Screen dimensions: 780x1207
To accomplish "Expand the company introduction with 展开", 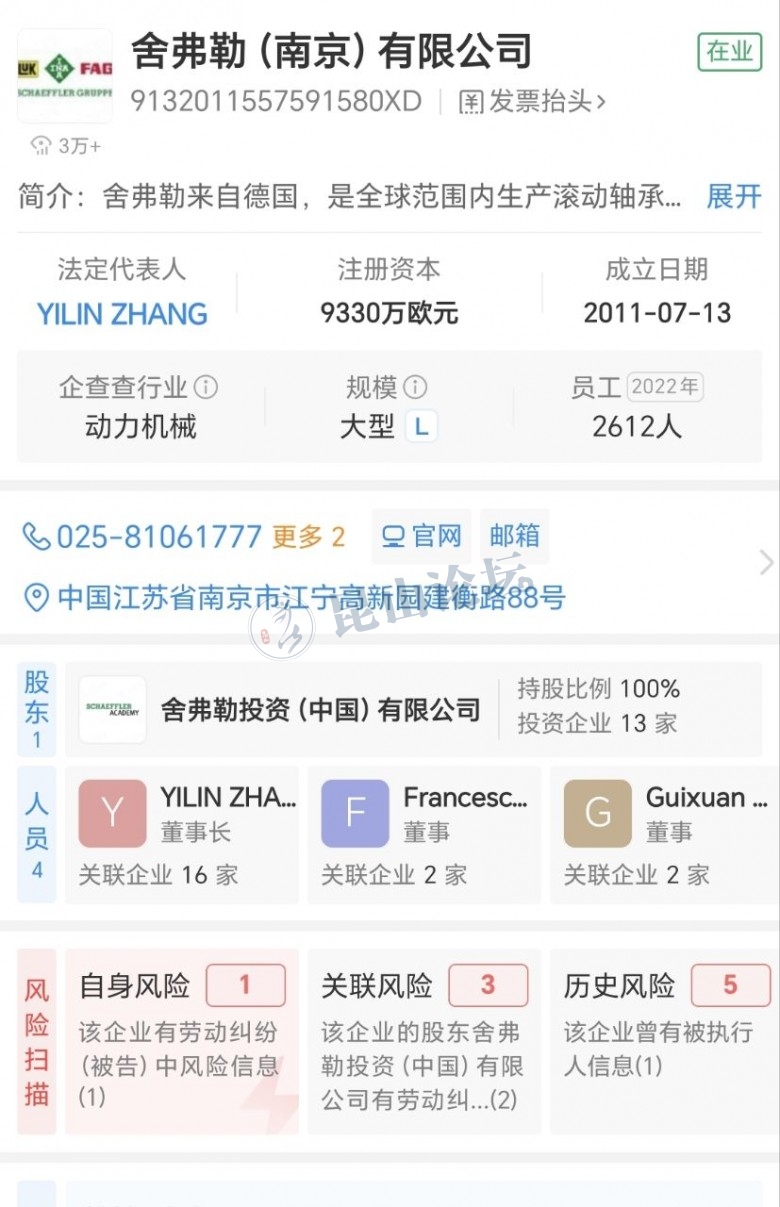I will (734, 197).
